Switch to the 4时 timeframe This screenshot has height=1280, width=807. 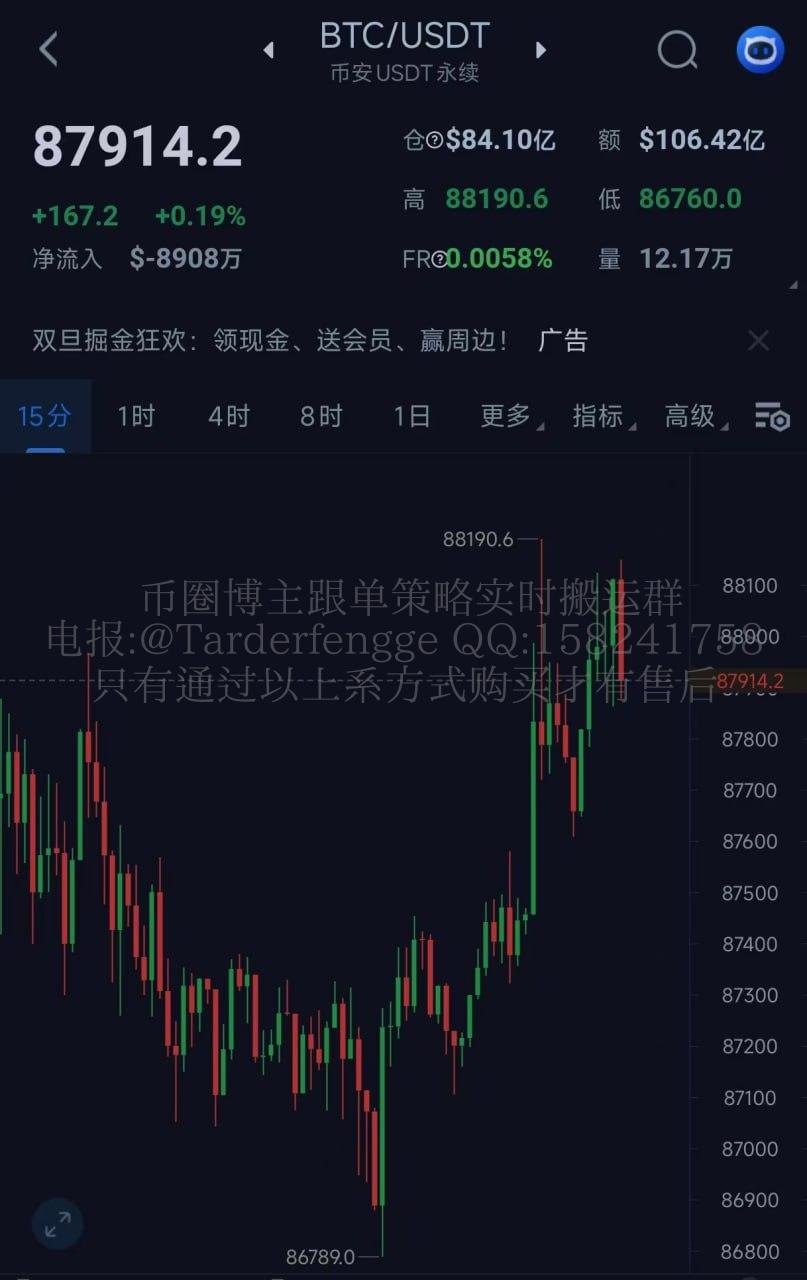[228, 416]
